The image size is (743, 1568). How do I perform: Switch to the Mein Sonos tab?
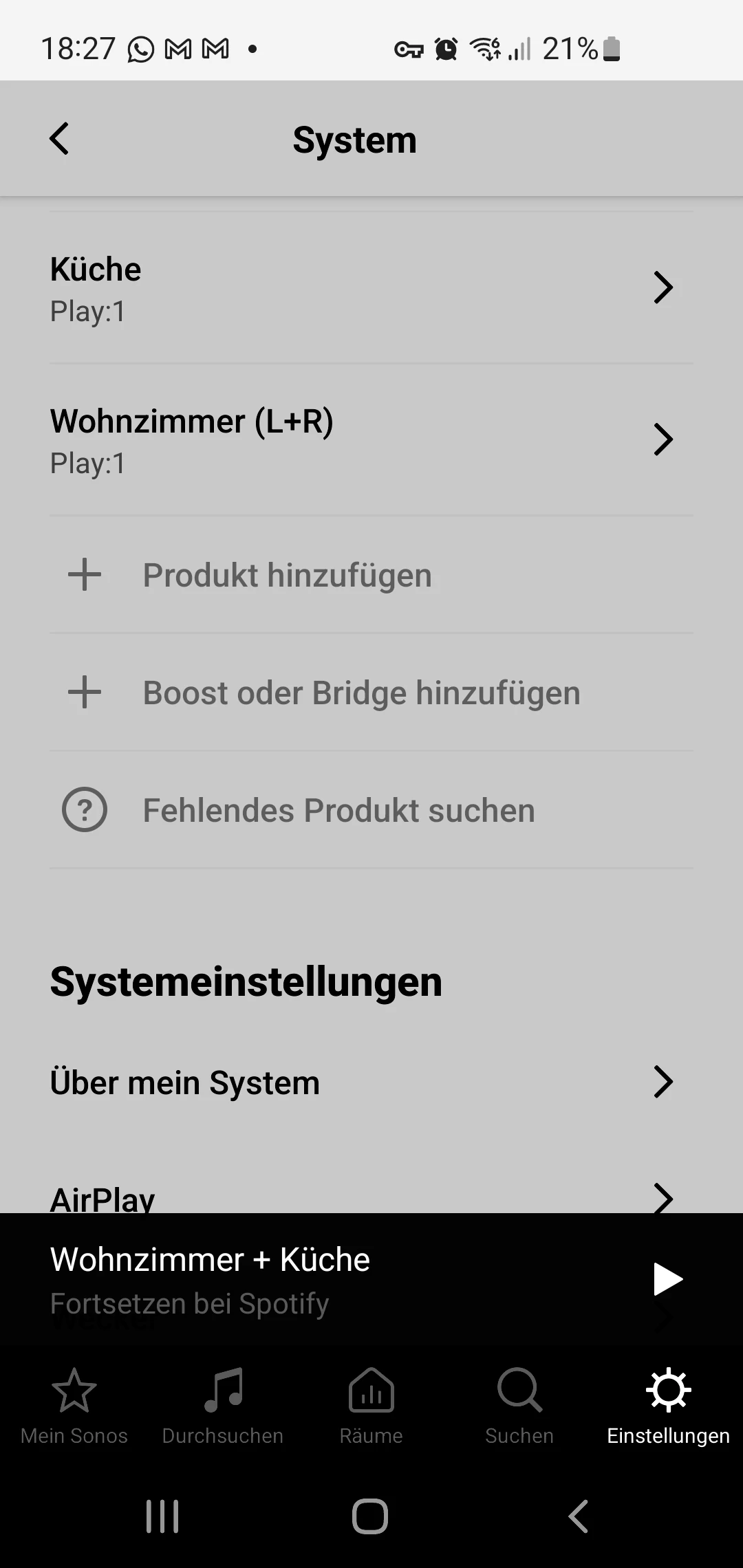coord(74,1406)
